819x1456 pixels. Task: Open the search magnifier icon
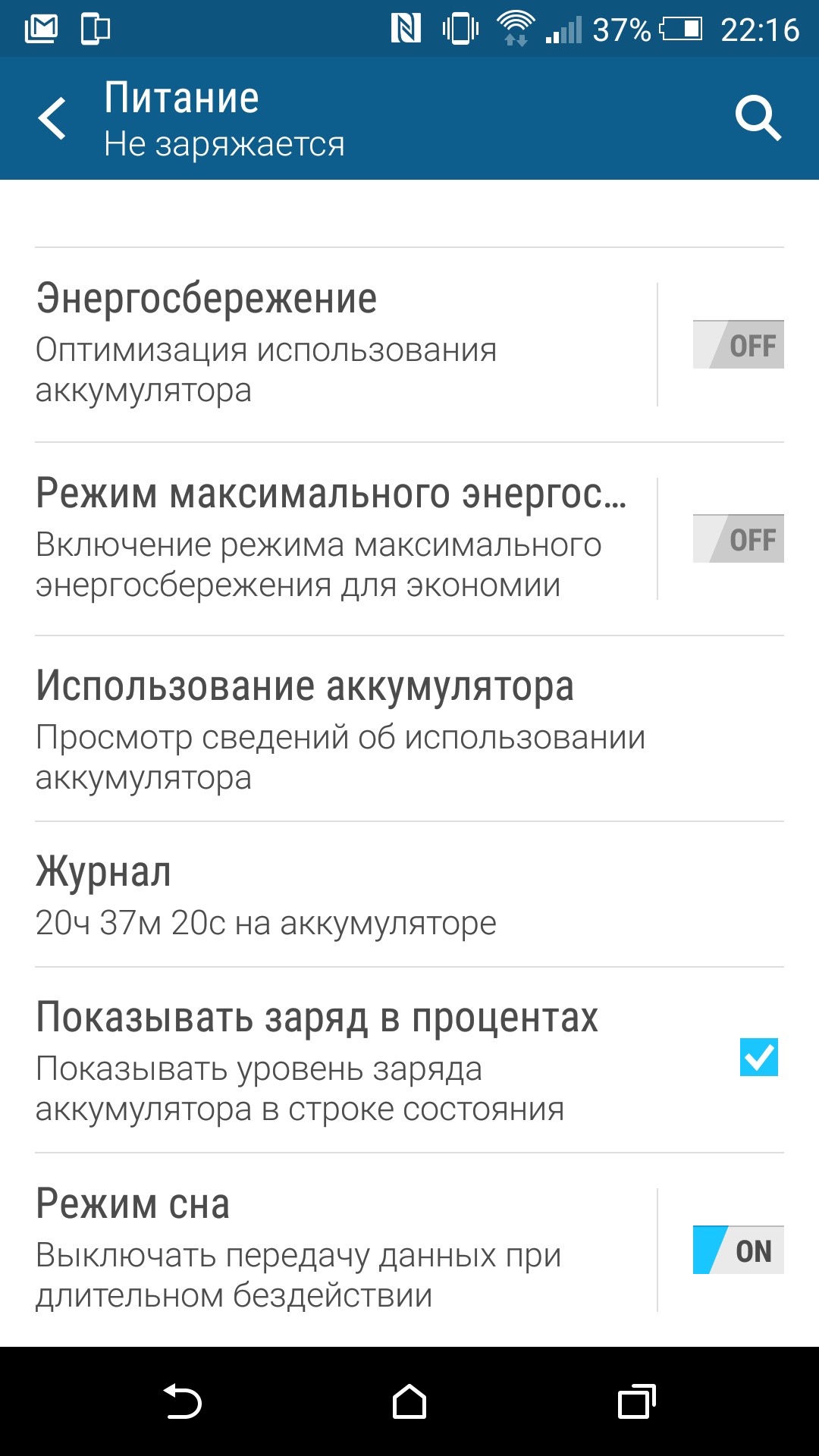(758, 118)
